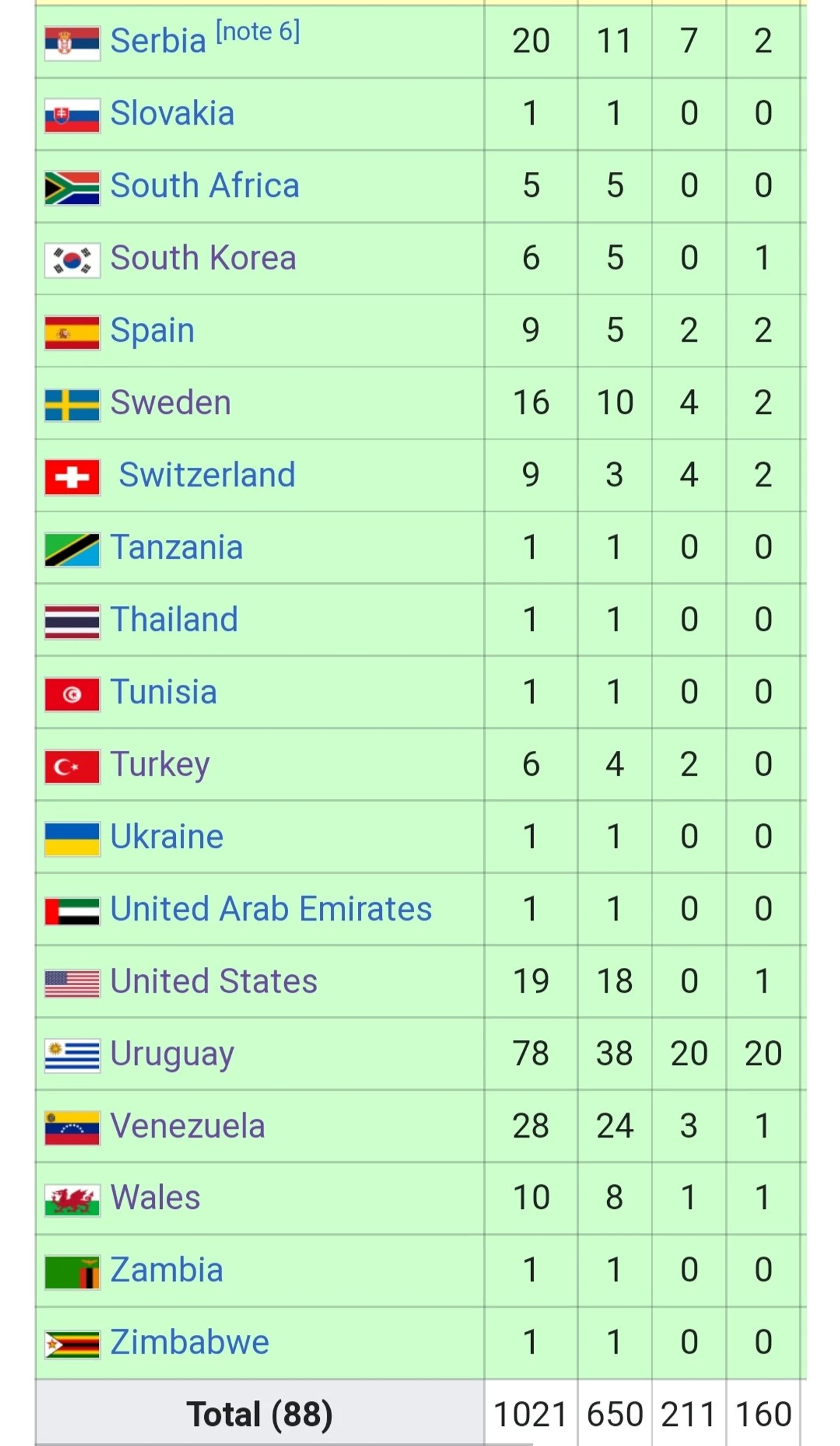Image resolution: width=840 pixels, height=1446 pixels.
Task: Open the Turkey link
Action: (160, 765)
